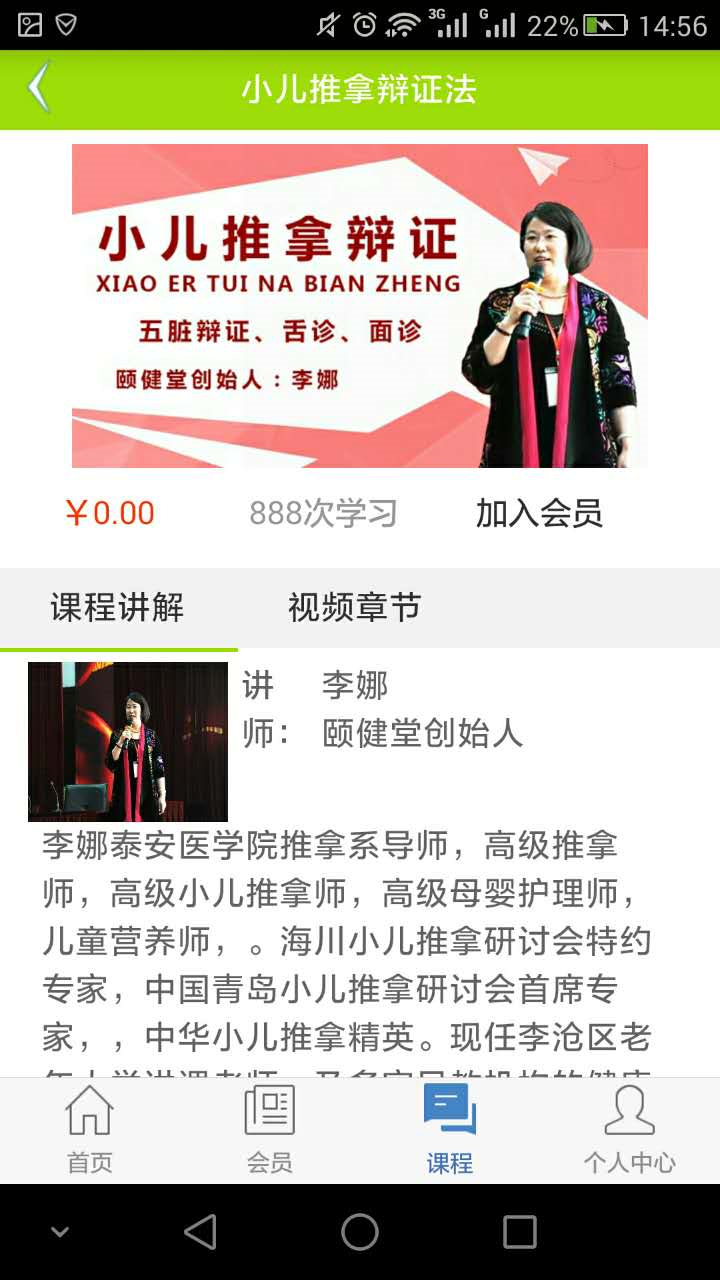
Task: Open the 小儿推拿辩证 course banner
Action: click(360, 306)
